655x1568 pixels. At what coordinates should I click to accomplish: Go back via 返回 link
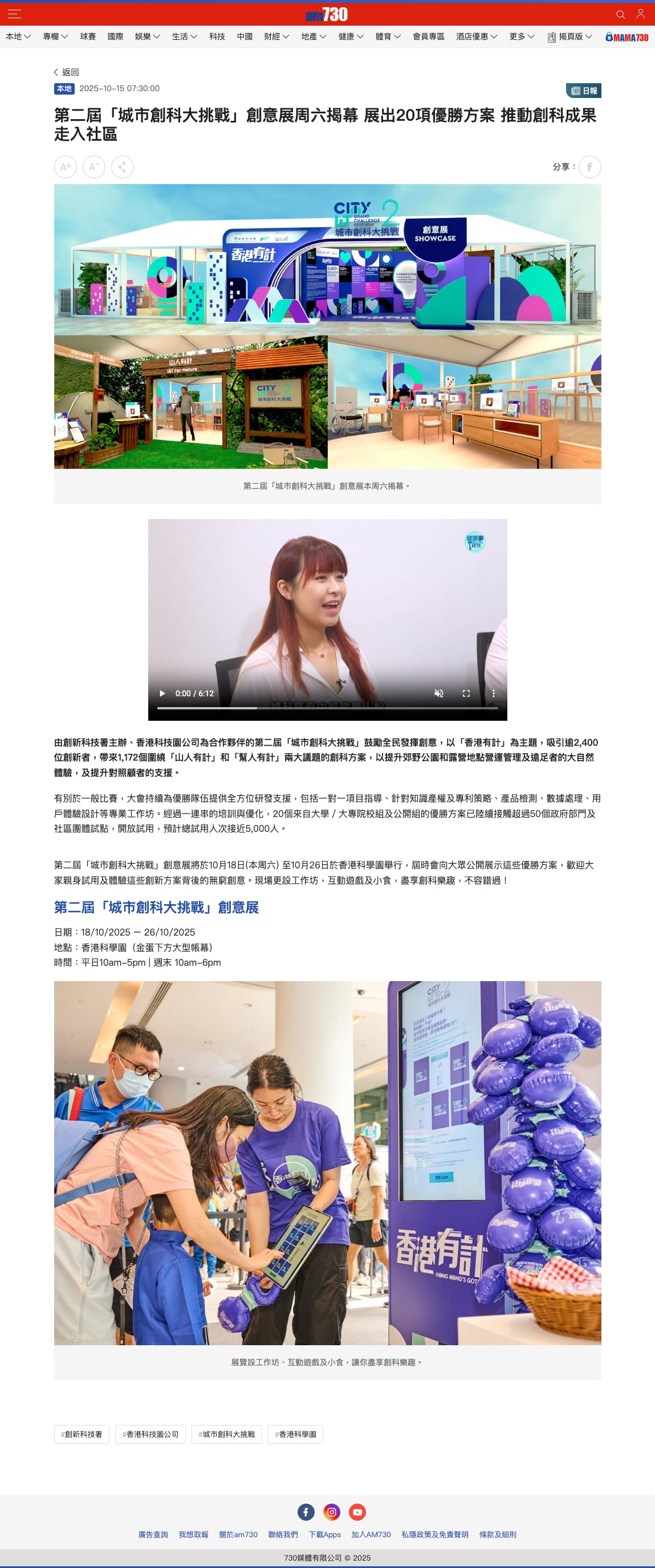[66, 72]
